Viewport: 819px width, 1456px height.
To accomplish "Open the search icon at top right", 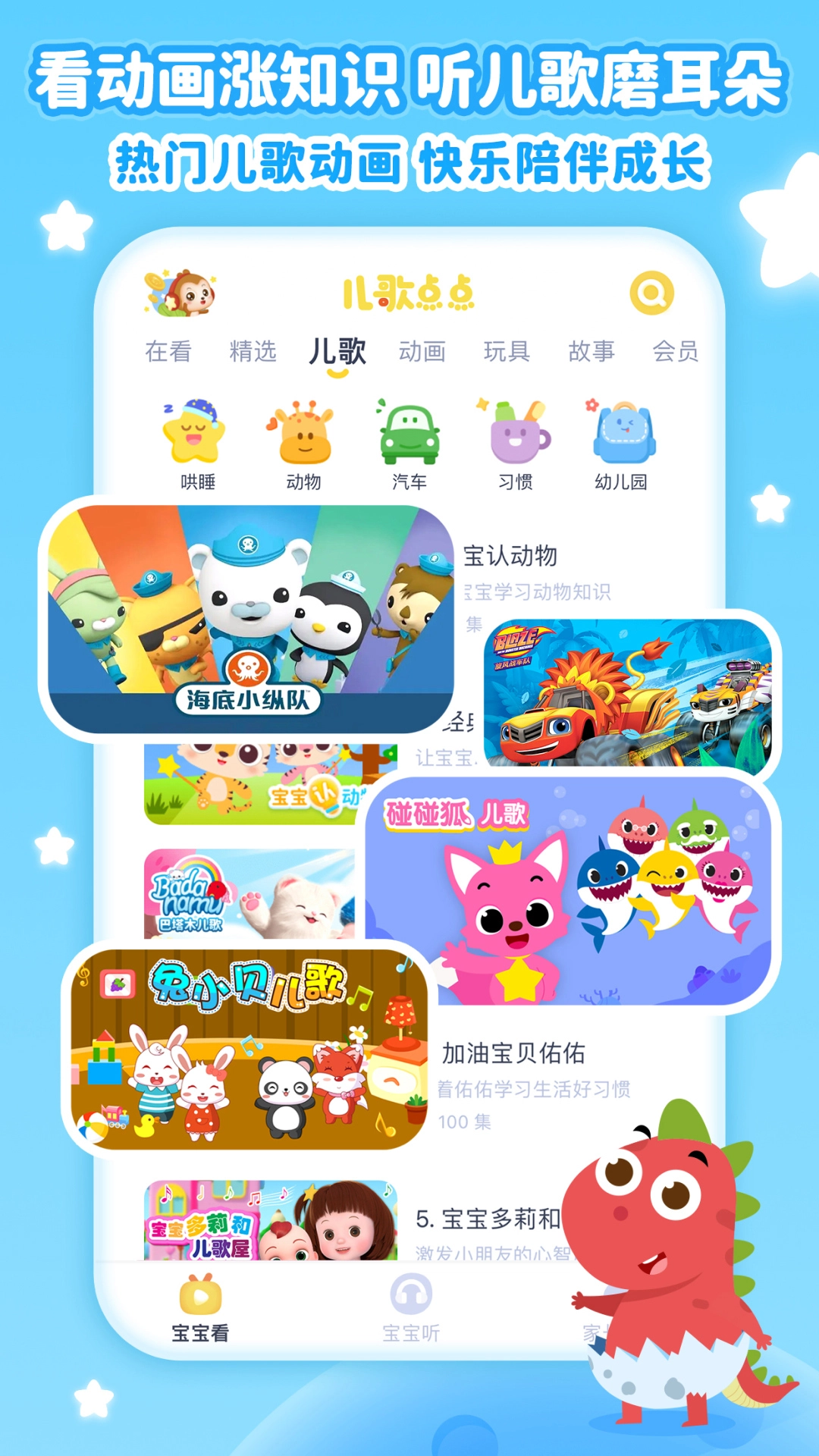I will click(x=651, y=294).
